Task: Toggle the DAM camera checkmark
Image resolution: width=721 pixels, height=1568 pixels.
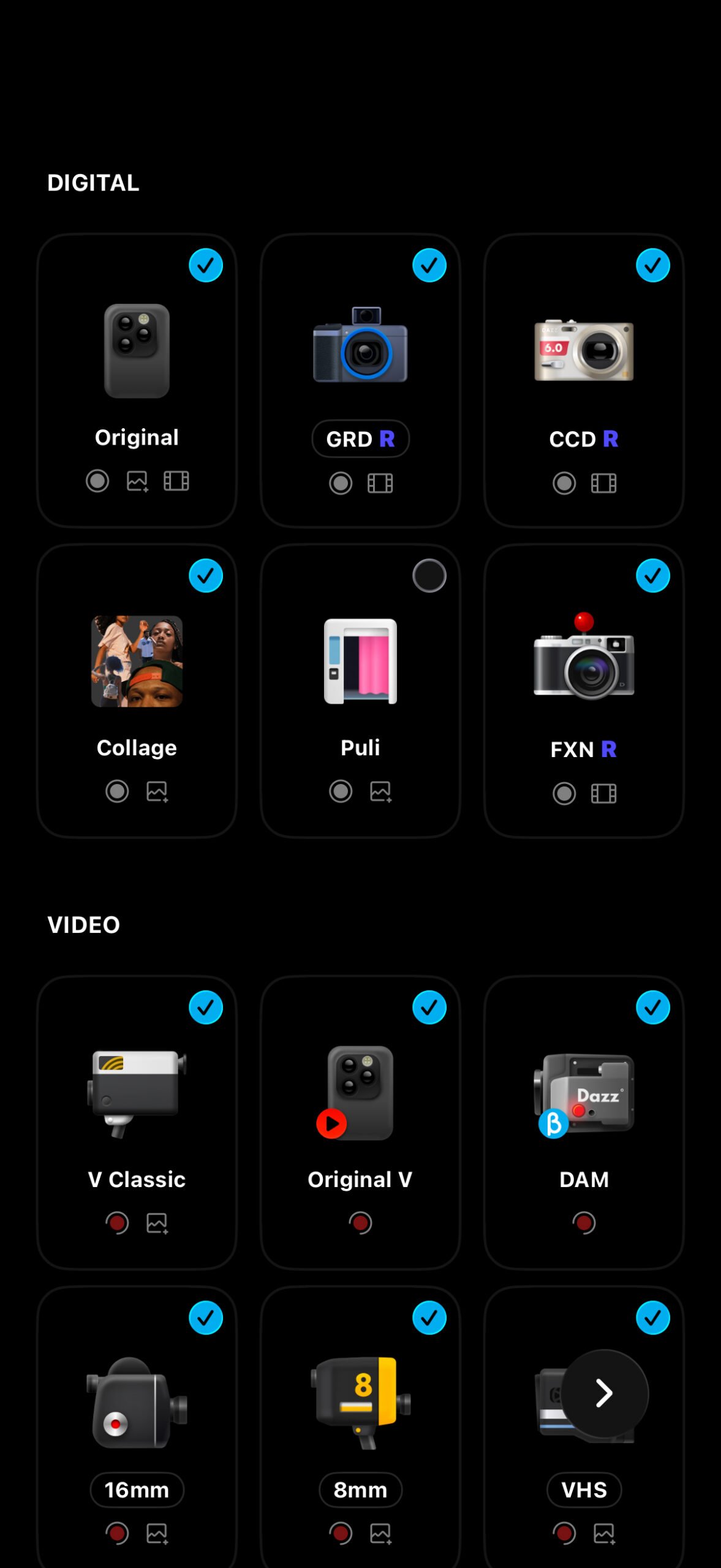Action: (x=653, y=1008)
